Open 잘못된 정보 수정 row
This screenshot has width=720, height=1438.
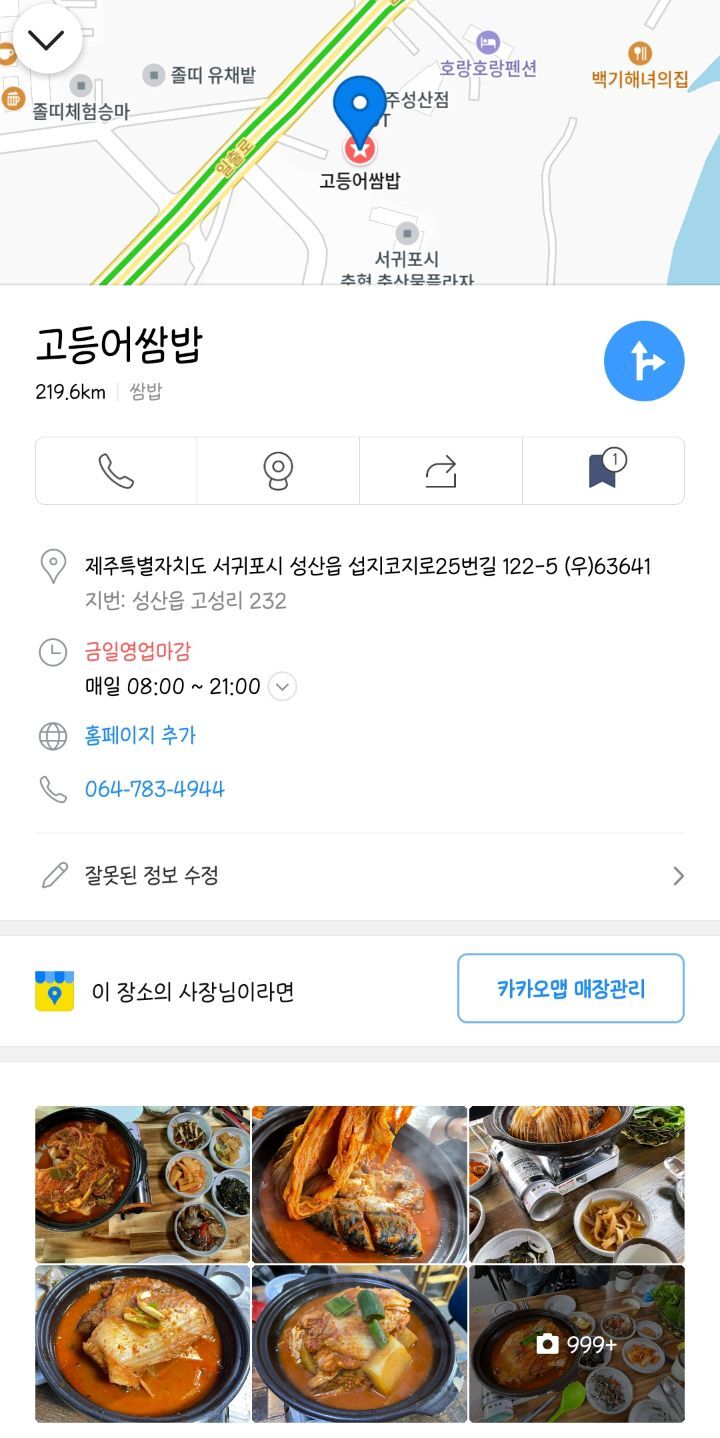click(360, 876)
